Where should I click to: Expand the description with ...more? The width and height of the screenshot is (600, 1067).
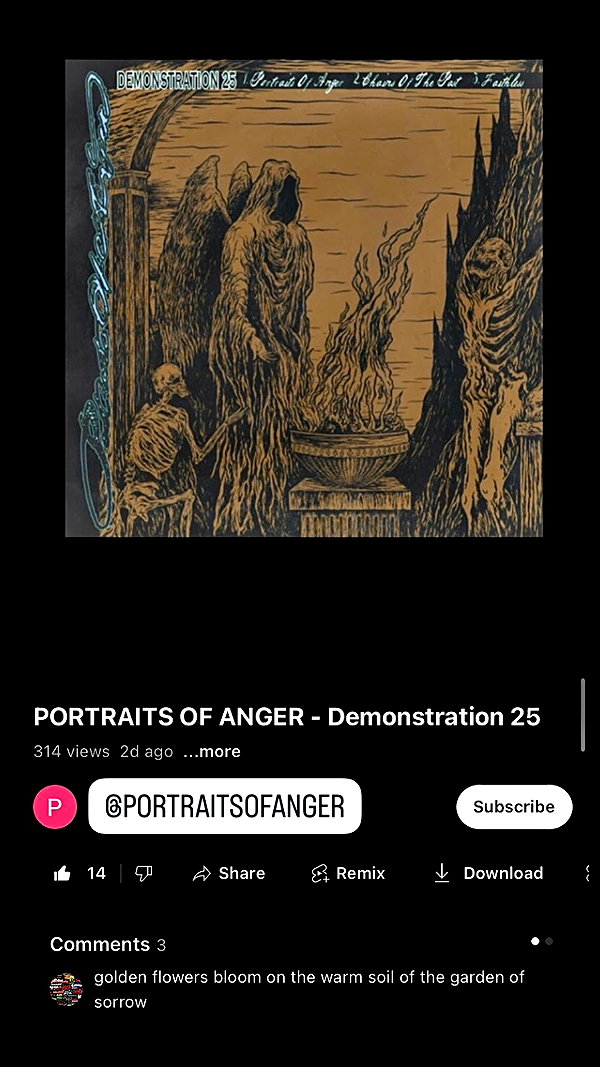[212, 751]
